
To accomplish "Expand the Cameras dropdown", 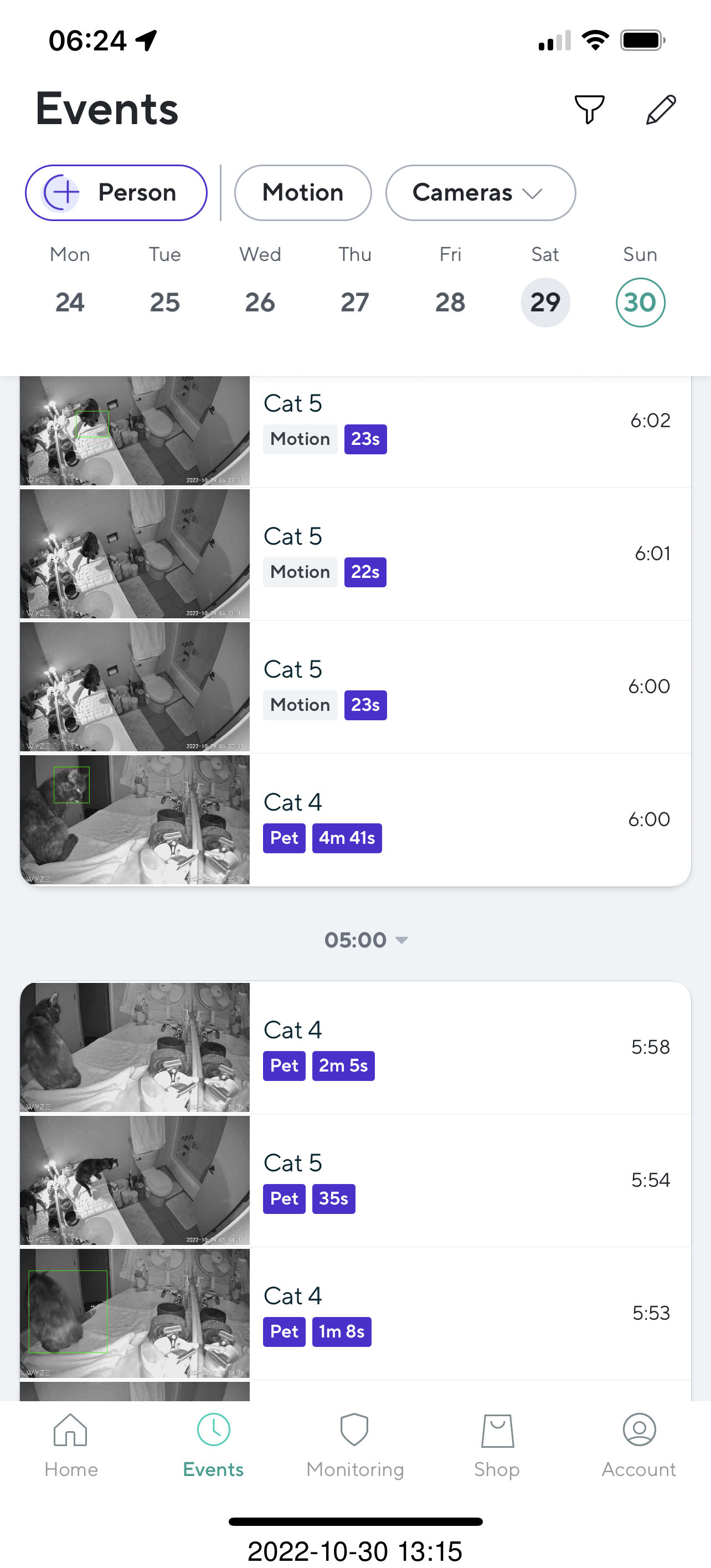I will coord(480,193).
